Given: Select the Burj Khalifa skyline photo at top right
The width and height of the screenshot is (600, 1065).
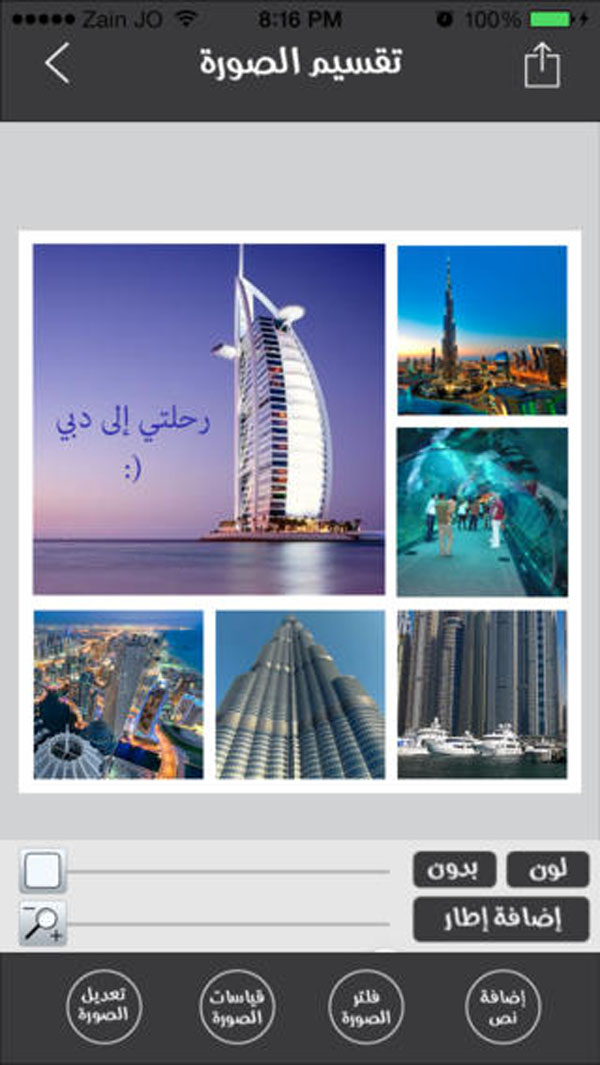Looking at the screenshot, I should click(482, 330).
